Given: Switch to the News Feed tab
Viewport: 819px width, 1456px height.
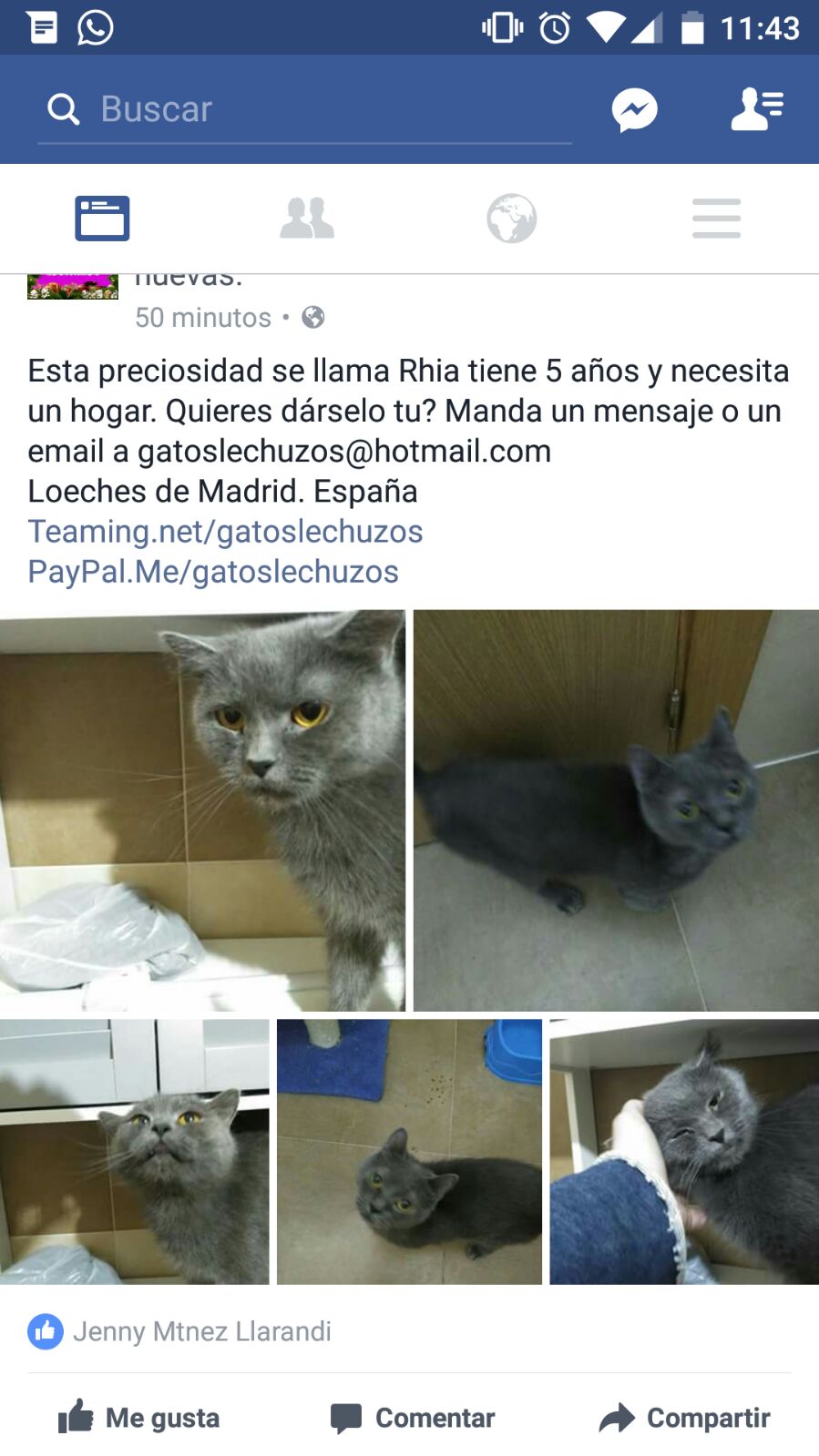Looking at the screenshot, I should click(102, 219).
